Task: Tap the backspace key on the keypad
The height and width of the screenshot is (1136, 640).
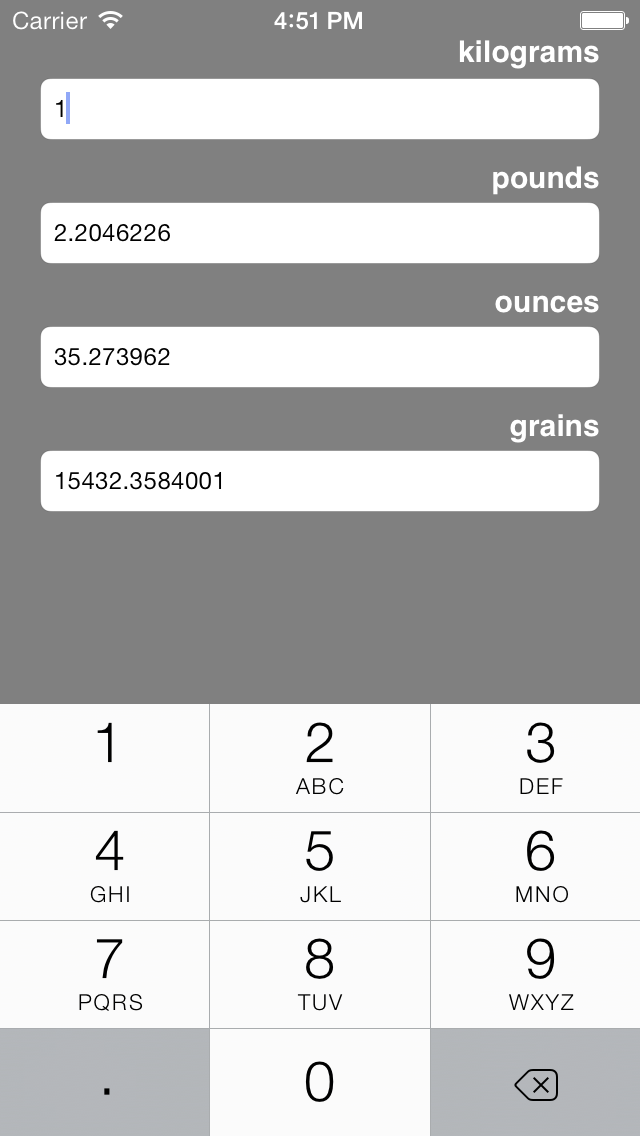Action: tap(536, 1083)
